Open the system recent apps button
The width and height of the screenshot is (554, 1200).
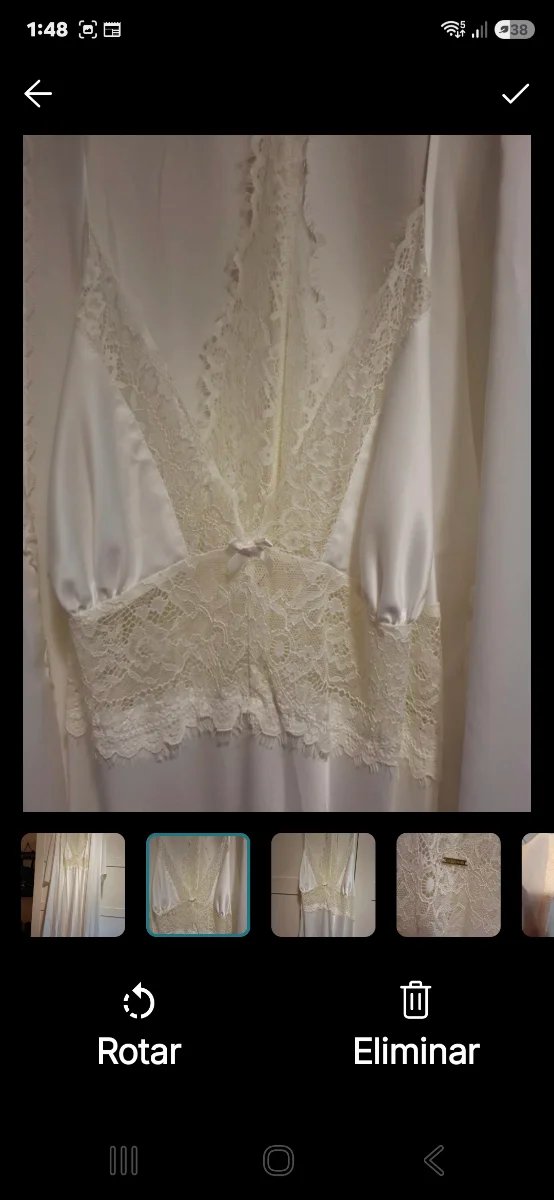[123, 1161]
